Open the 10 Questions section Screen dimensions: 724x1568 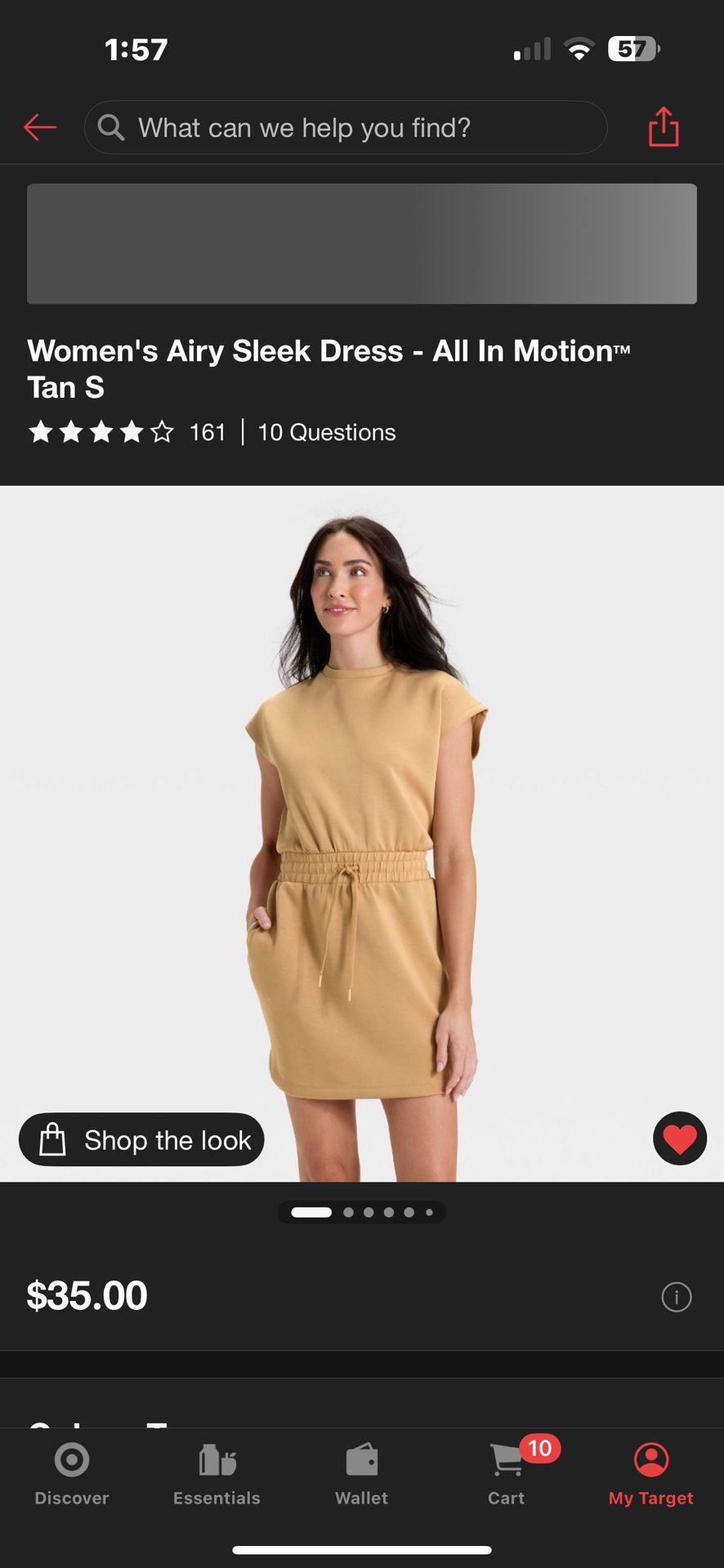[325, 432]
